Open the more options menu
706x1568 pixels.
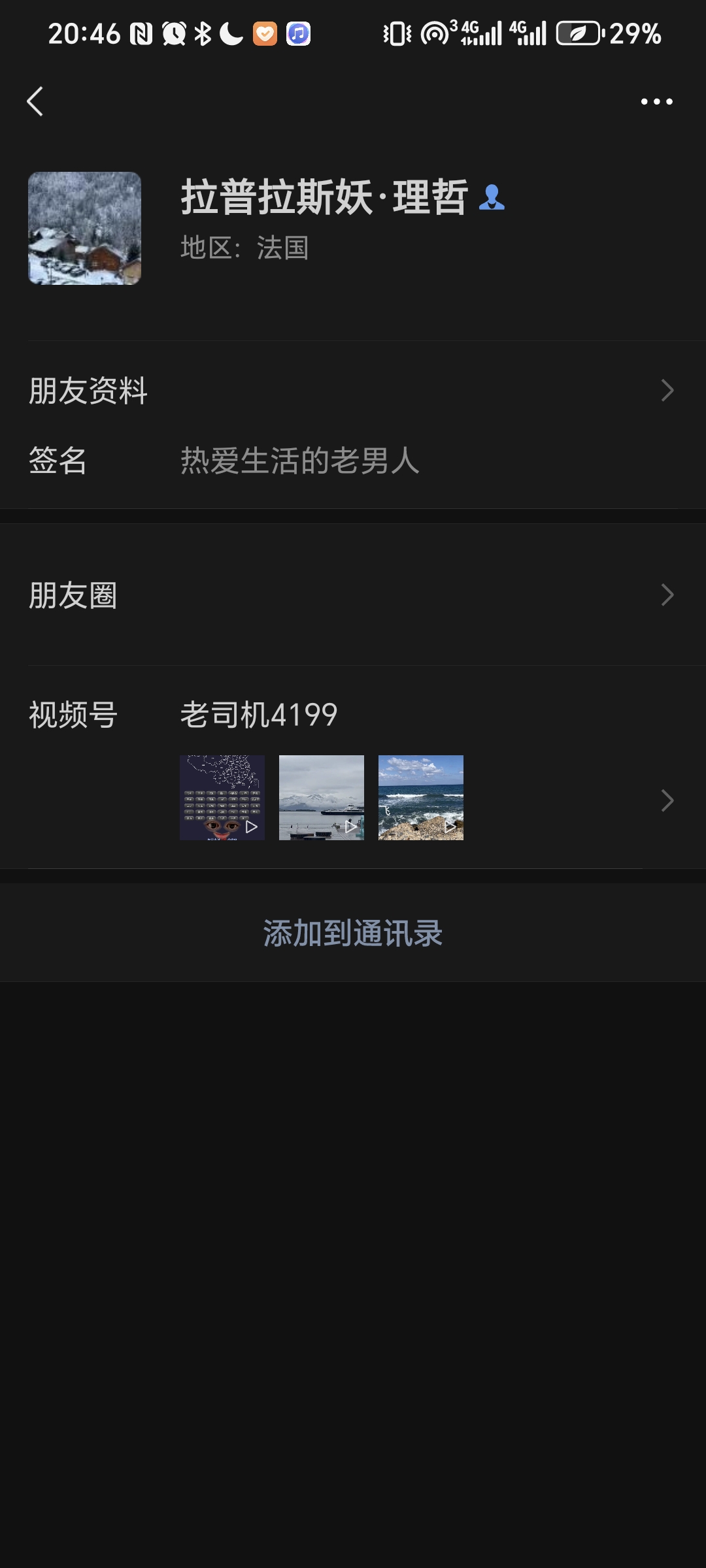pos(657,101)
